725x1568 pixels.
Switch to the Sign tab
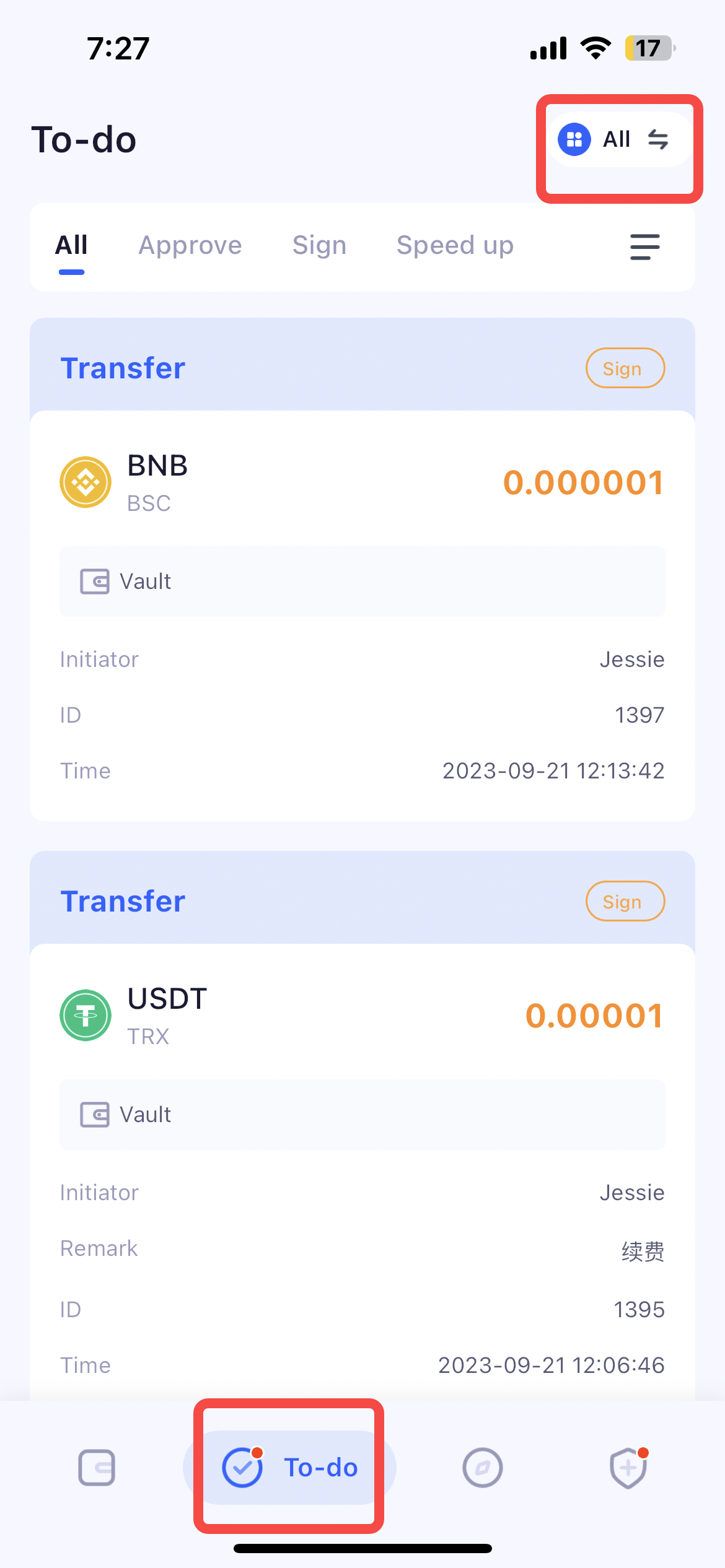pyautogui.click(x=319, y=245)
